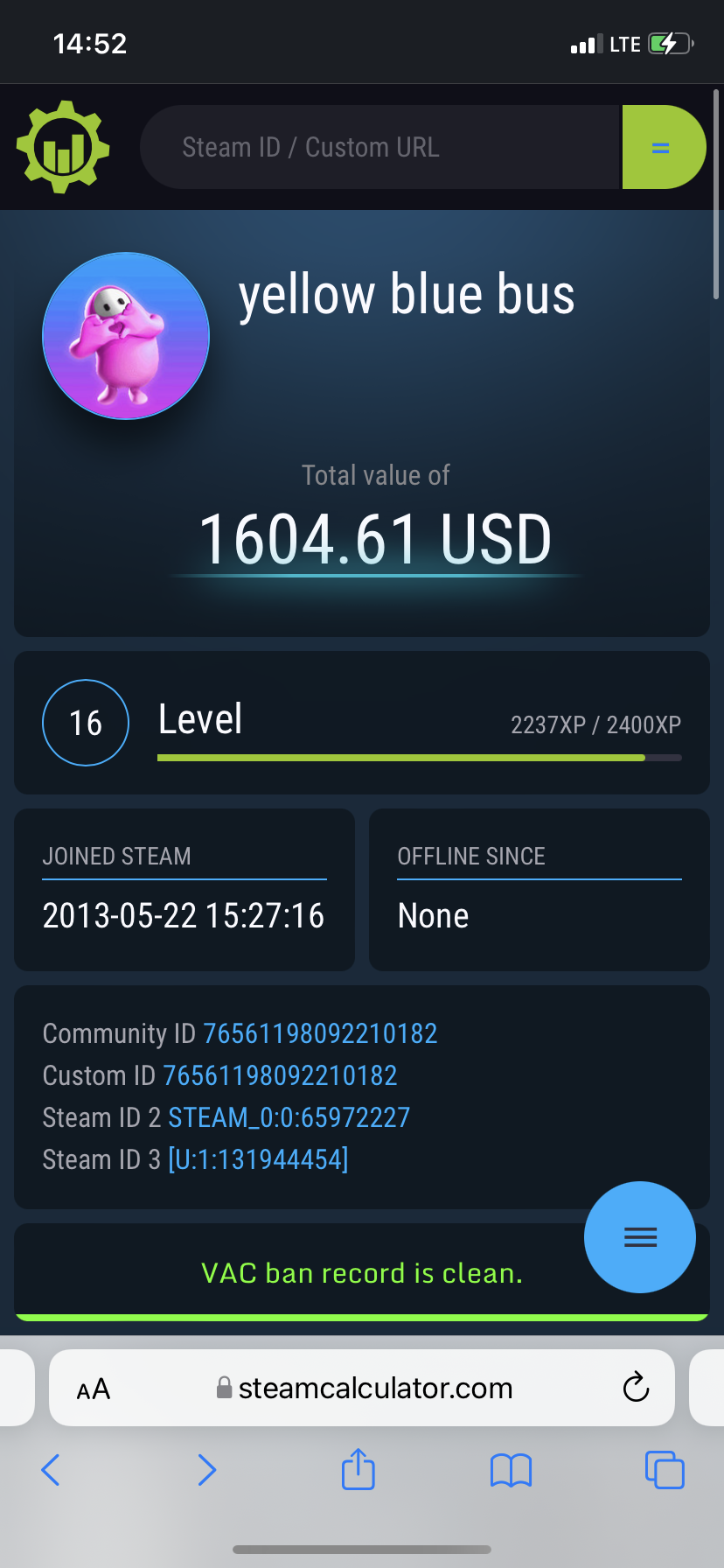Tap the [U:1:131944454] Steam ID 3 link
The height and width of the screenshot is (1568, 724).
258,1159
